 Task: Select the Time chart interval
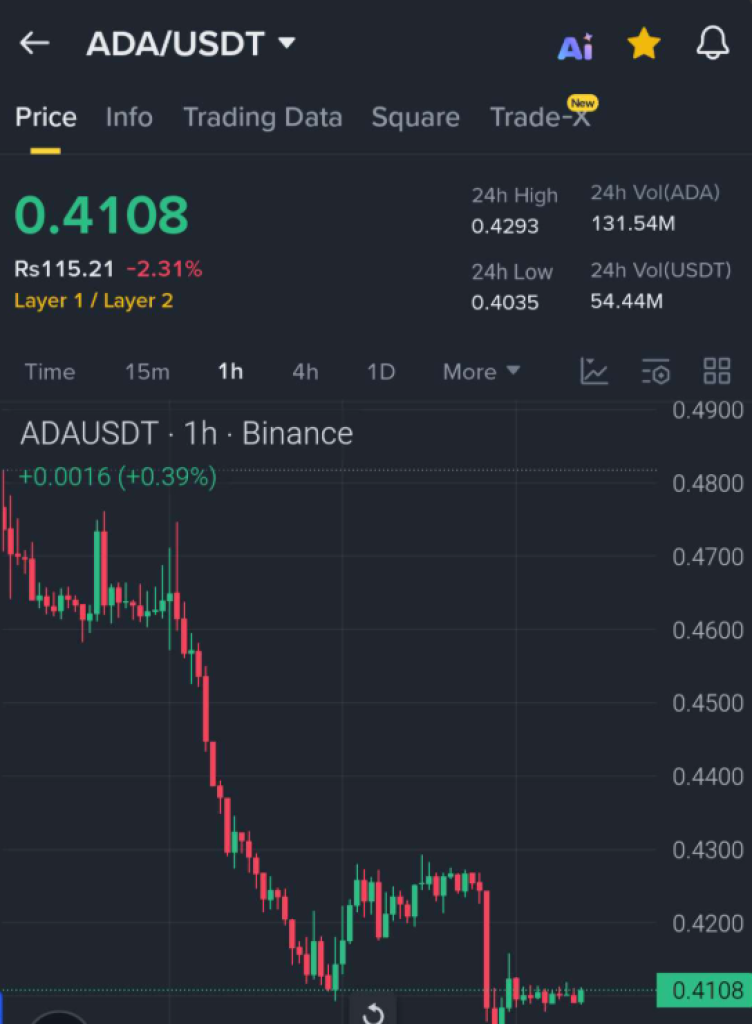tap(50, 372)
